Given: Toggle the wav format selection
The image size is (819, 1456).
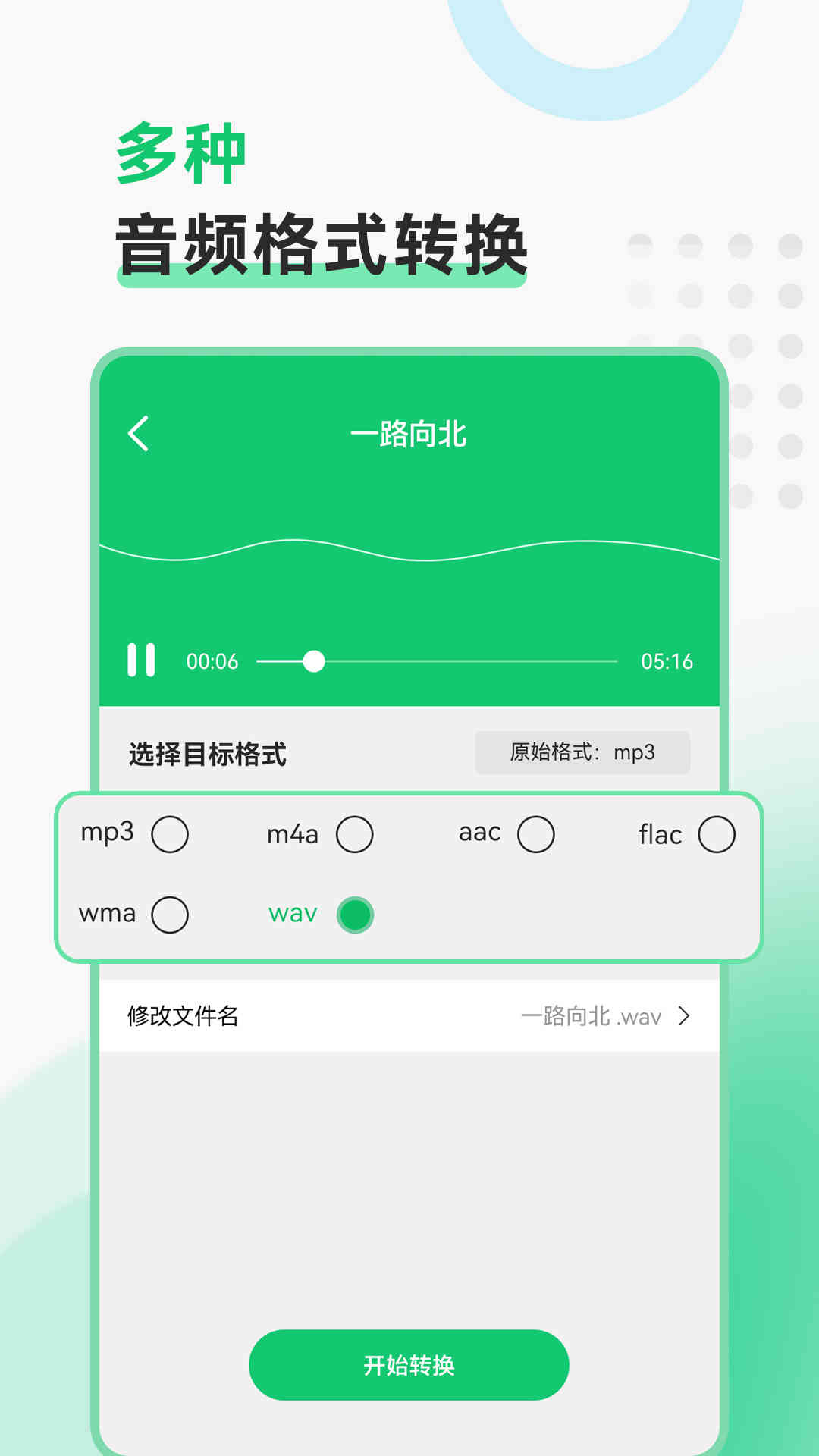Looking at the screenshot, I should [355, 915].
